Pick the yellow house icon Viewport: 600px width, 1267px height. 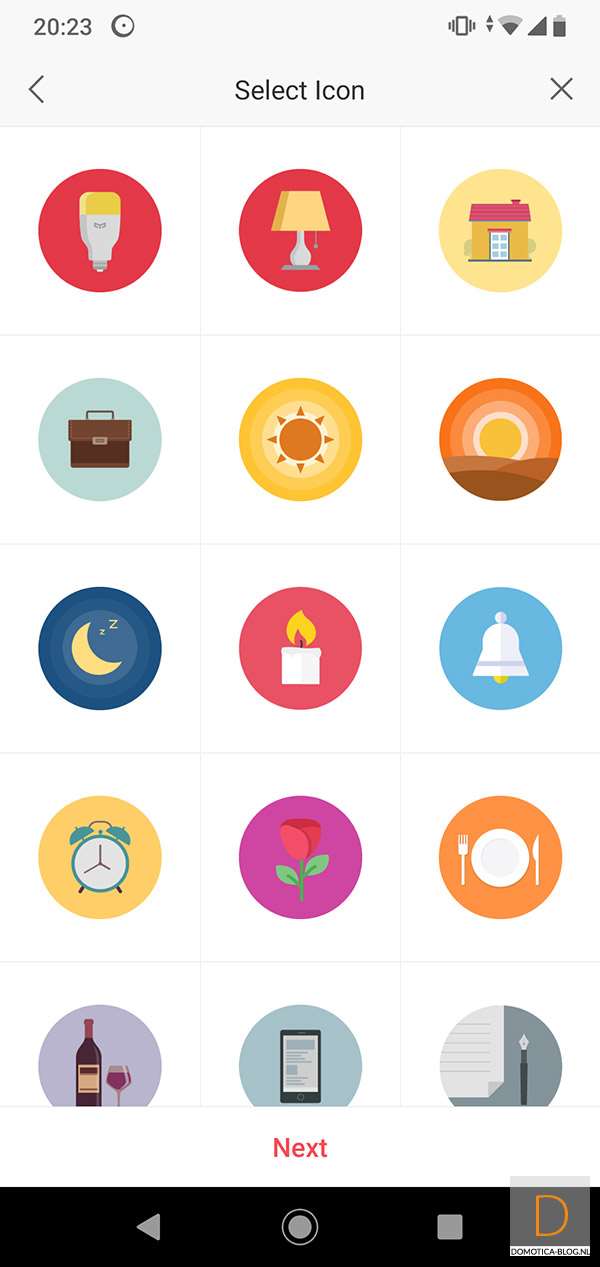(x=500, y=230)
